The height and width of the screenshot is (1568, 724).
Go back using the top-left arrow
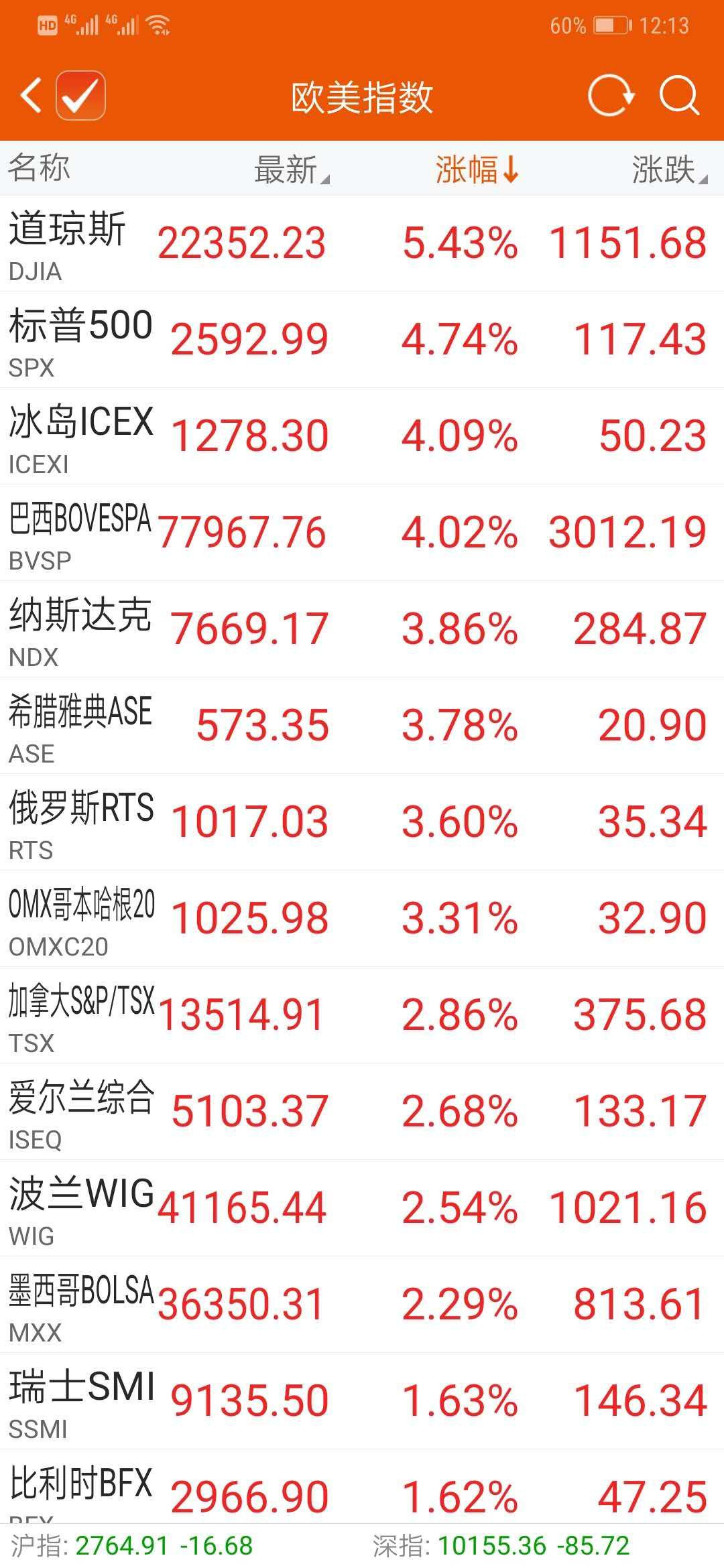[x=32, y=95]
